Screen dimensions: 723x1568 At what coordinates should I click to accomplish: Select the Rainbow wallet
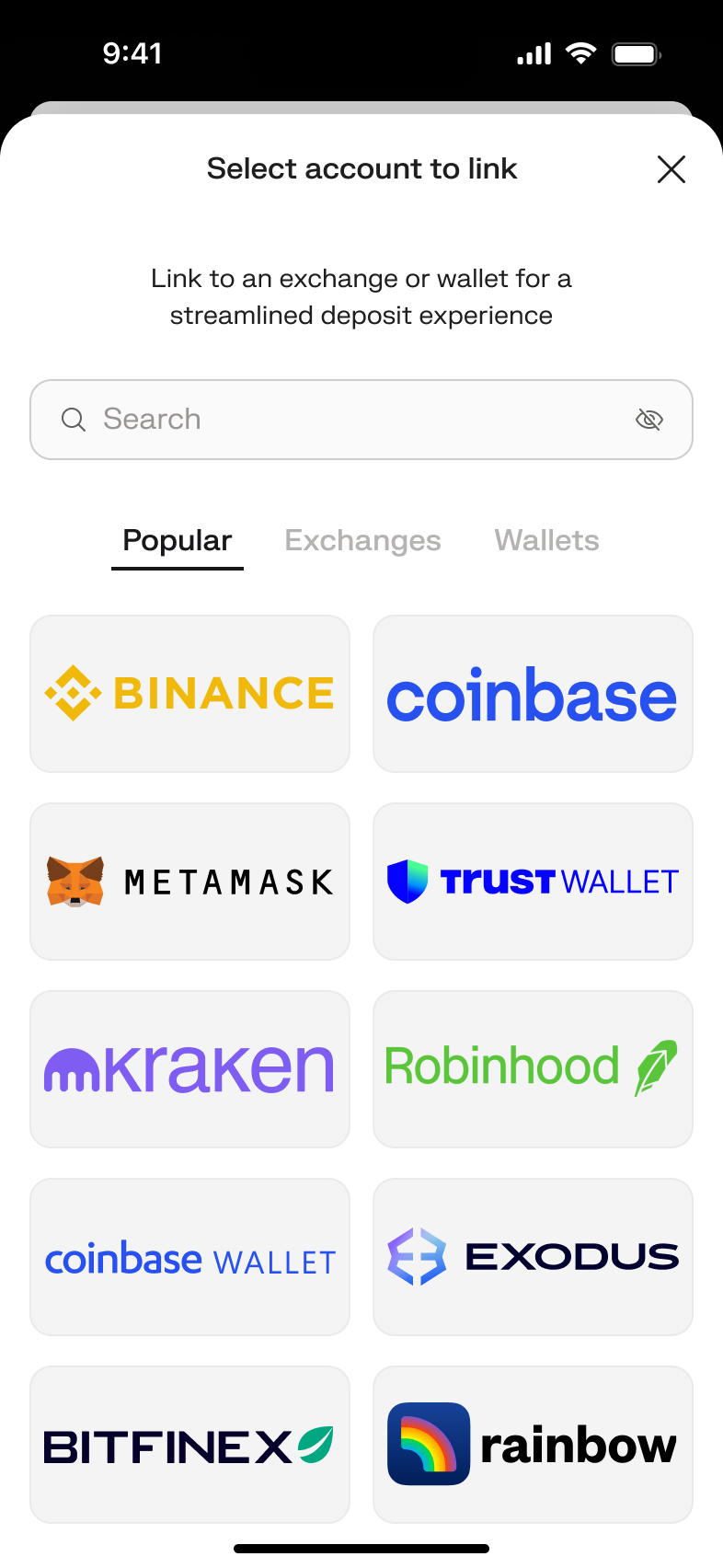[533, 1445]
